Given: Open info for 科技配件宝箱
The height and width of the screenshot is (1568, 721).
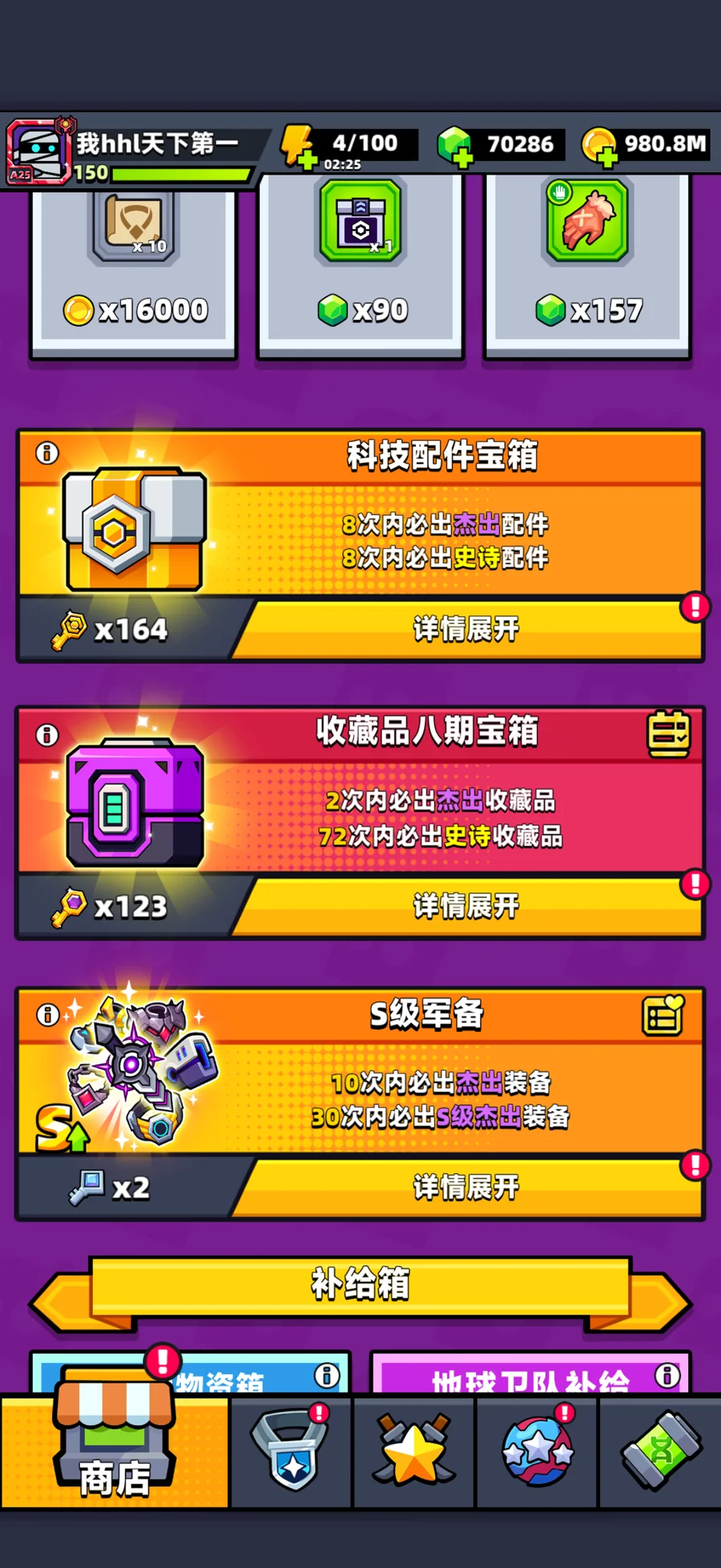Looking at the screenshot, I should coord(47,453).
